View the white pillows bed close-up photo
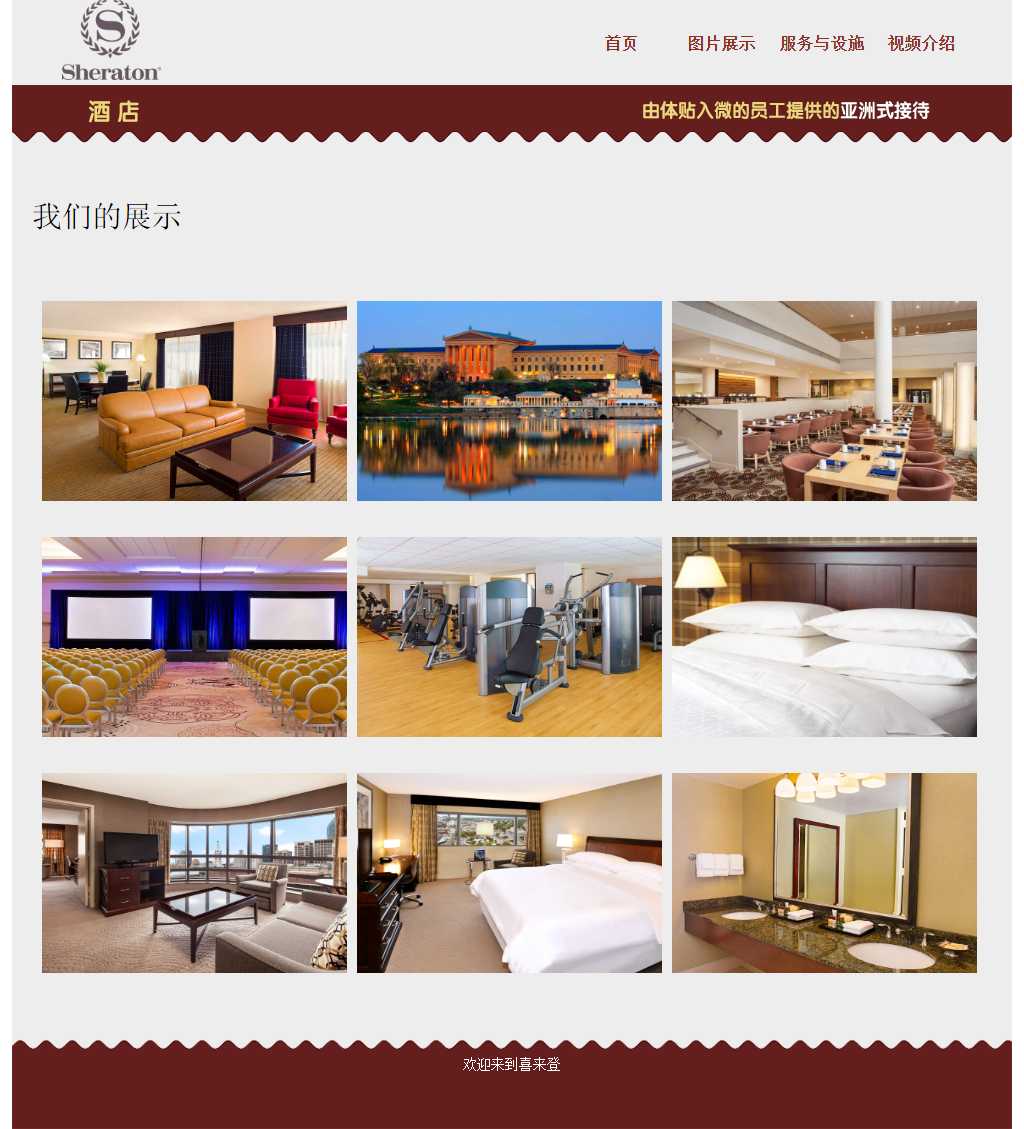Viewport: 1024px width, 1129px height. (x=824, y=637)
